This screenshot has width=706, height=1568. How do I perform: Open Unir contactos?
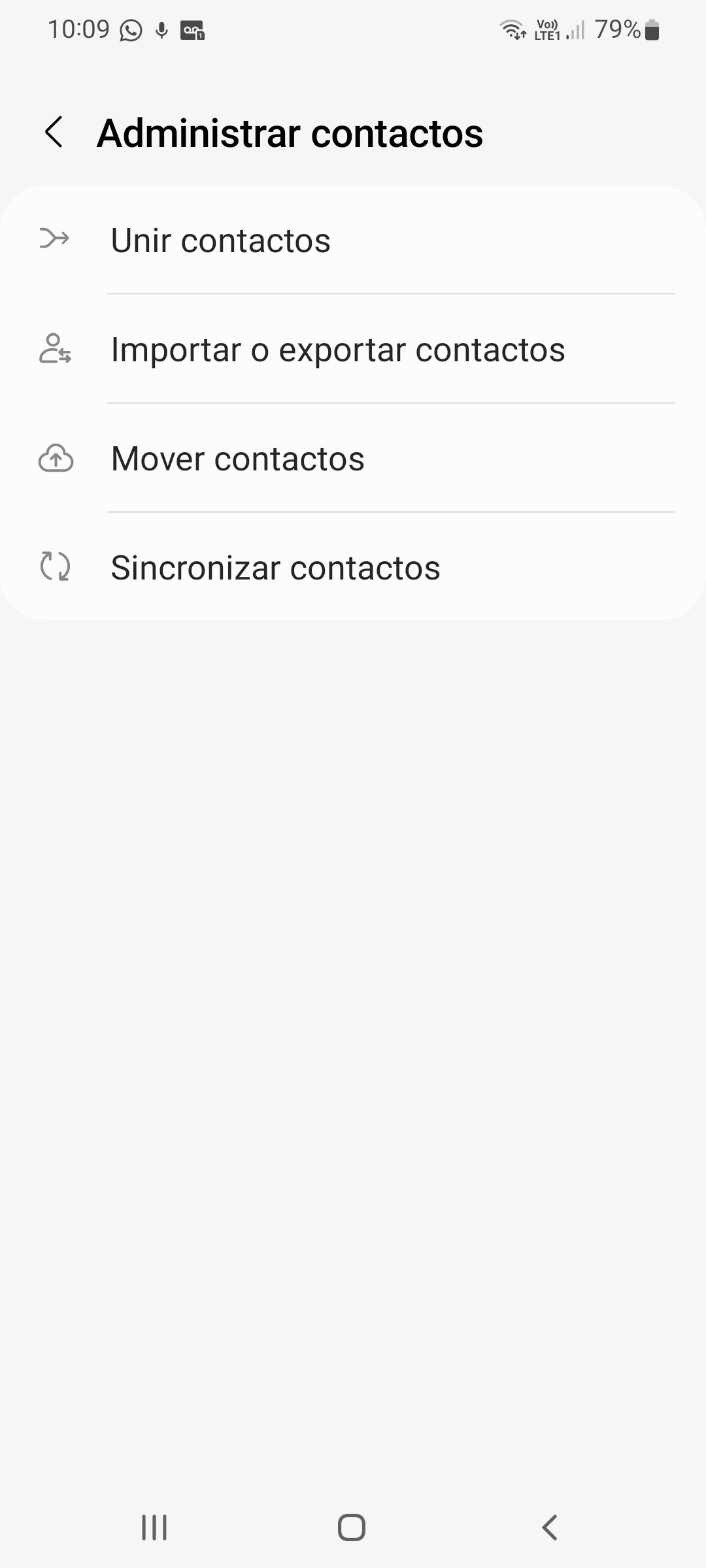click(x=221, y=240)
